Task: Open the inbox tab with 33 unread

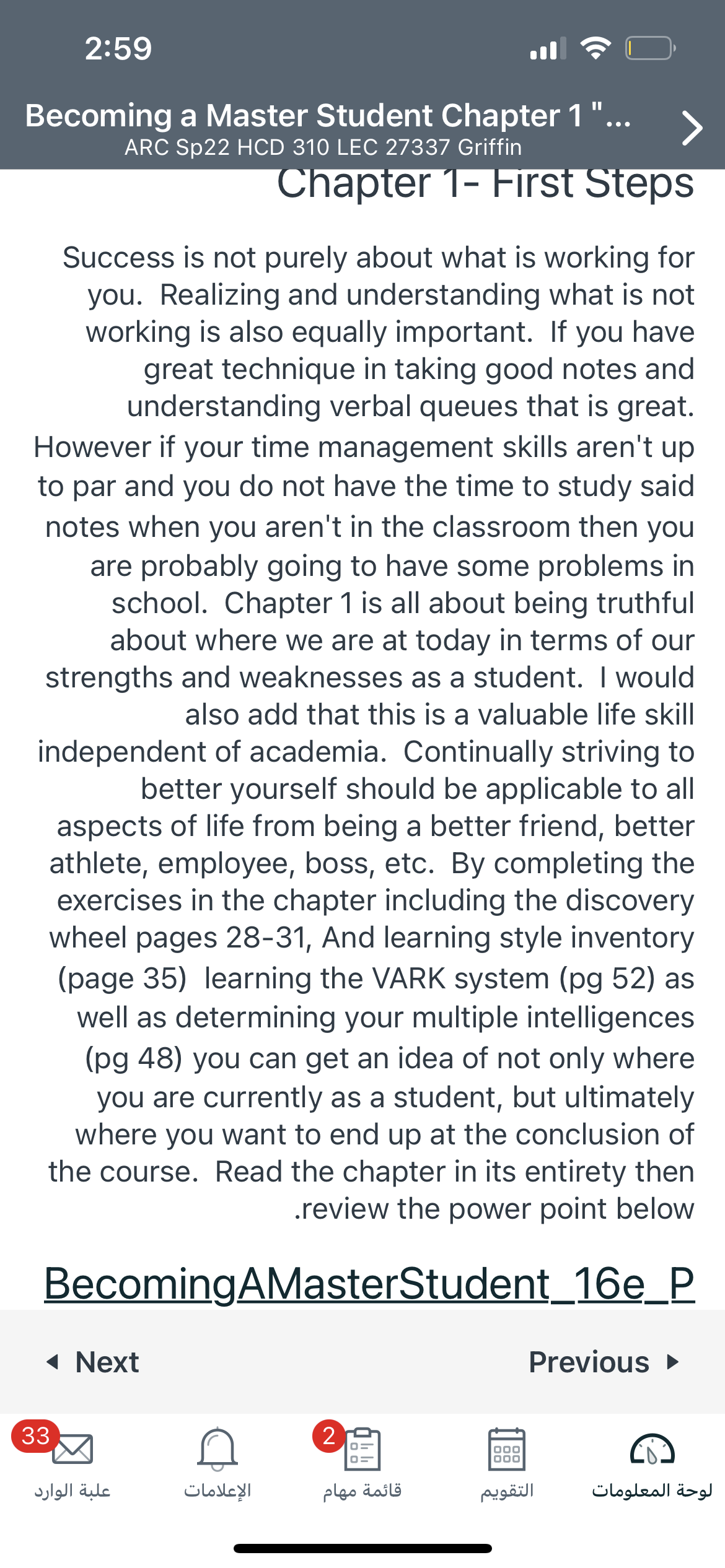Action: 72,1462
